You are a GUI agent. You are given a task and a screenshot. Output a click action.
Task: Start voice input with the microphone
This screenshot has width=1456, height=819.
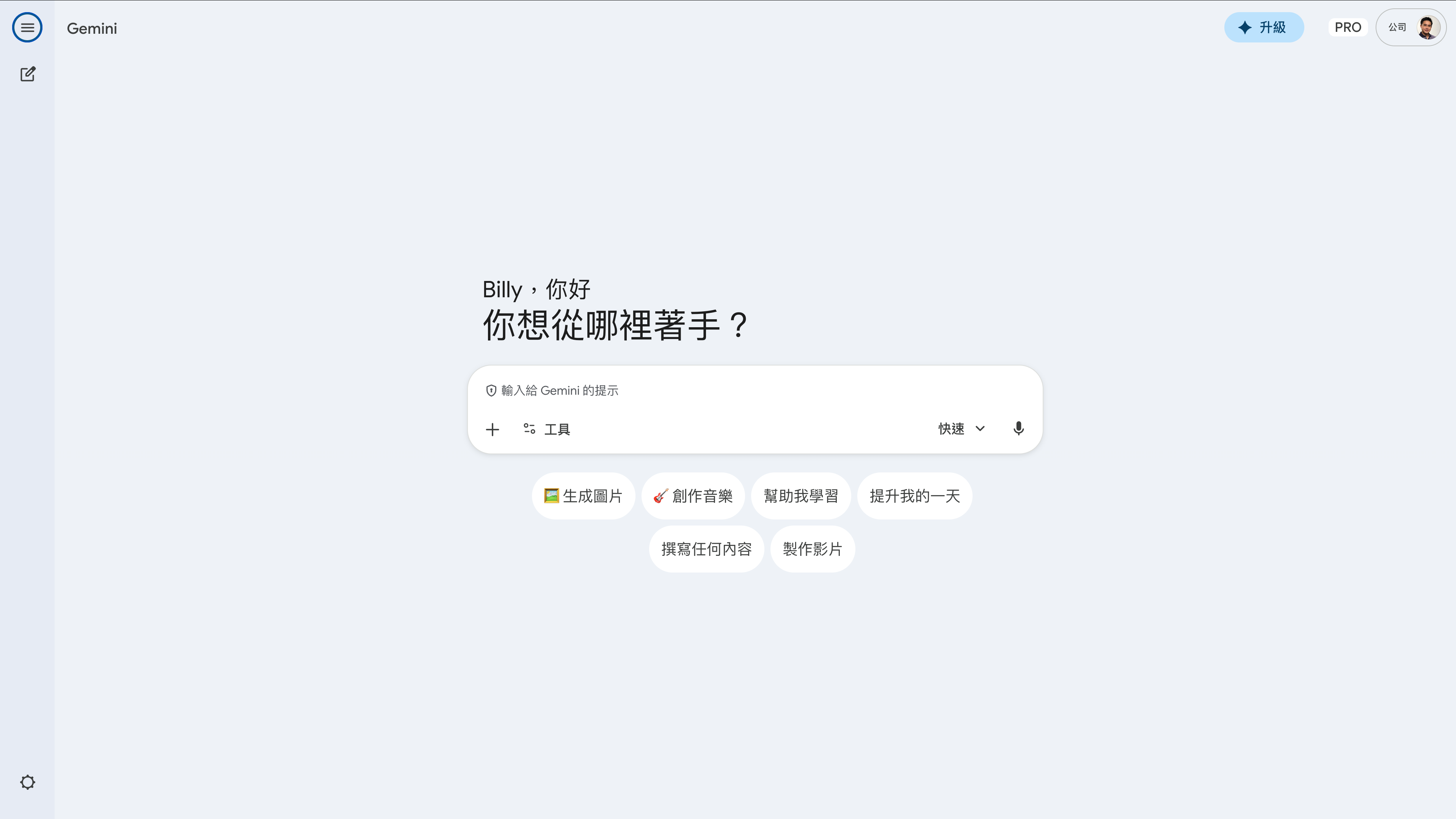[x=1018, y=428]
